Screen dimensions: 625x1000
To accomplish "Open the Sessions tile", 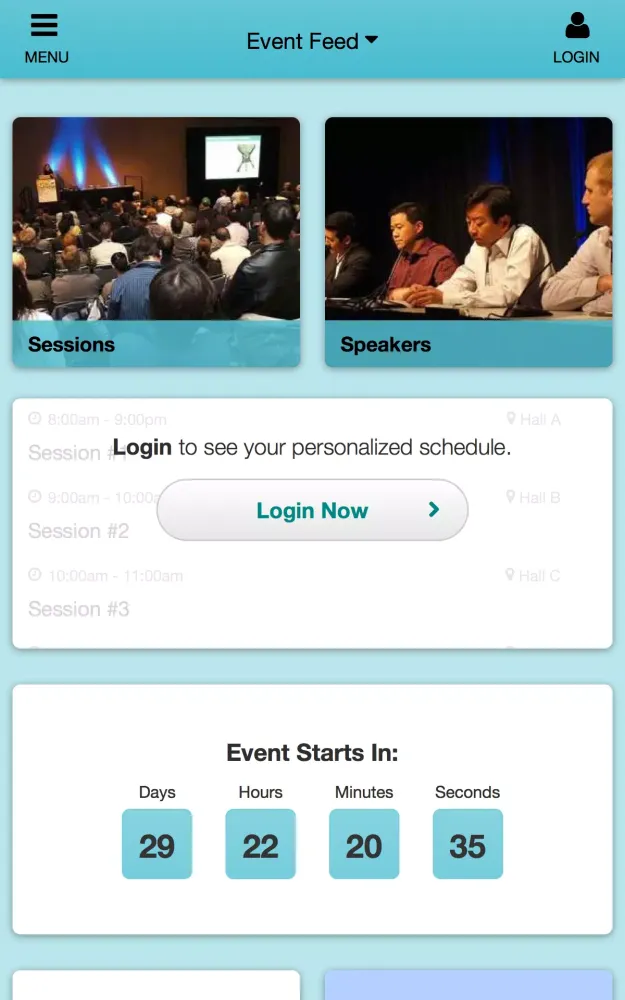I will tap(156, 242).
